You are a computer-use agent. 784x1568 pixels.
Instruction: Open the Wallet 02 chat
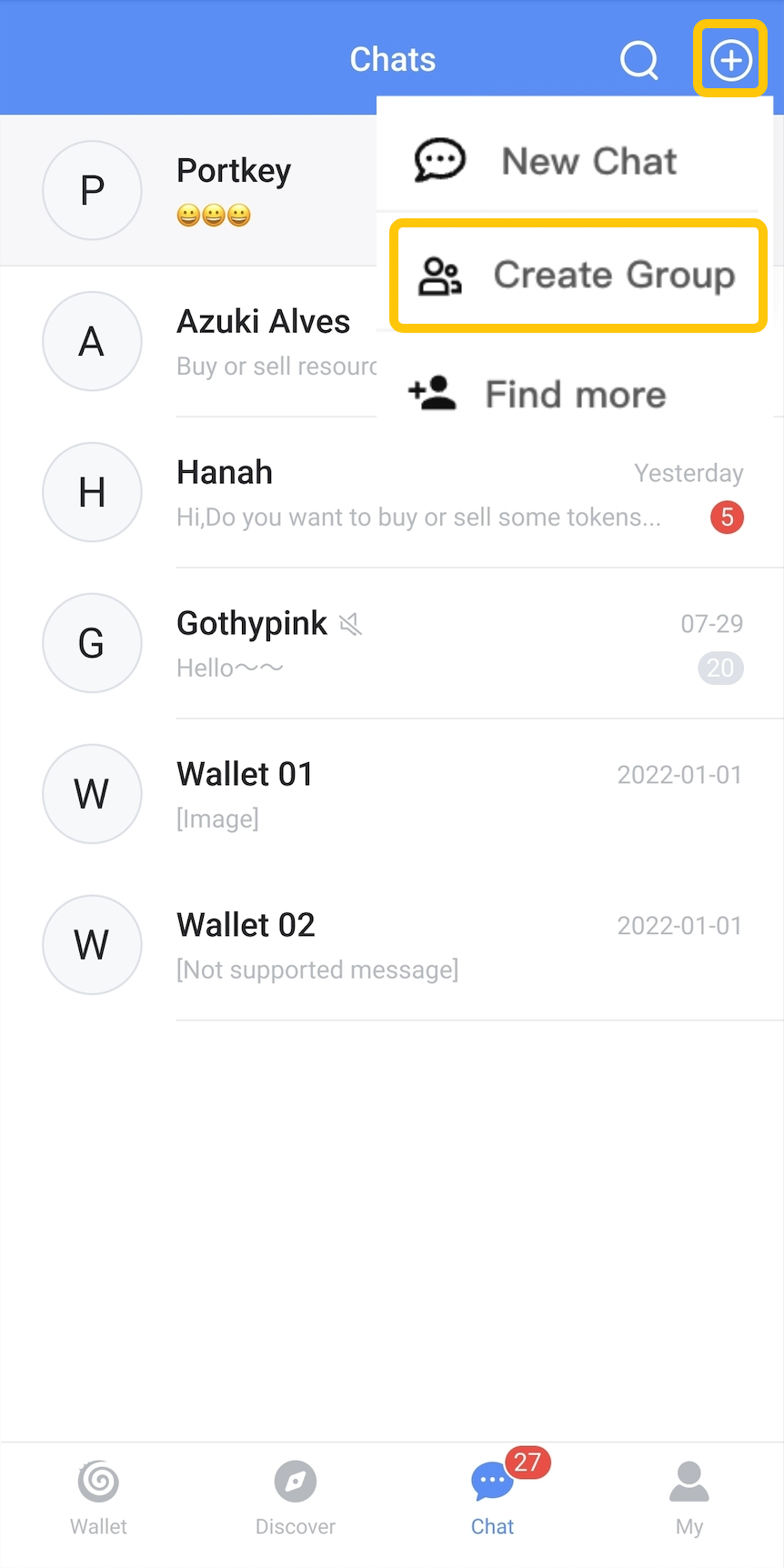click(392, 945)
